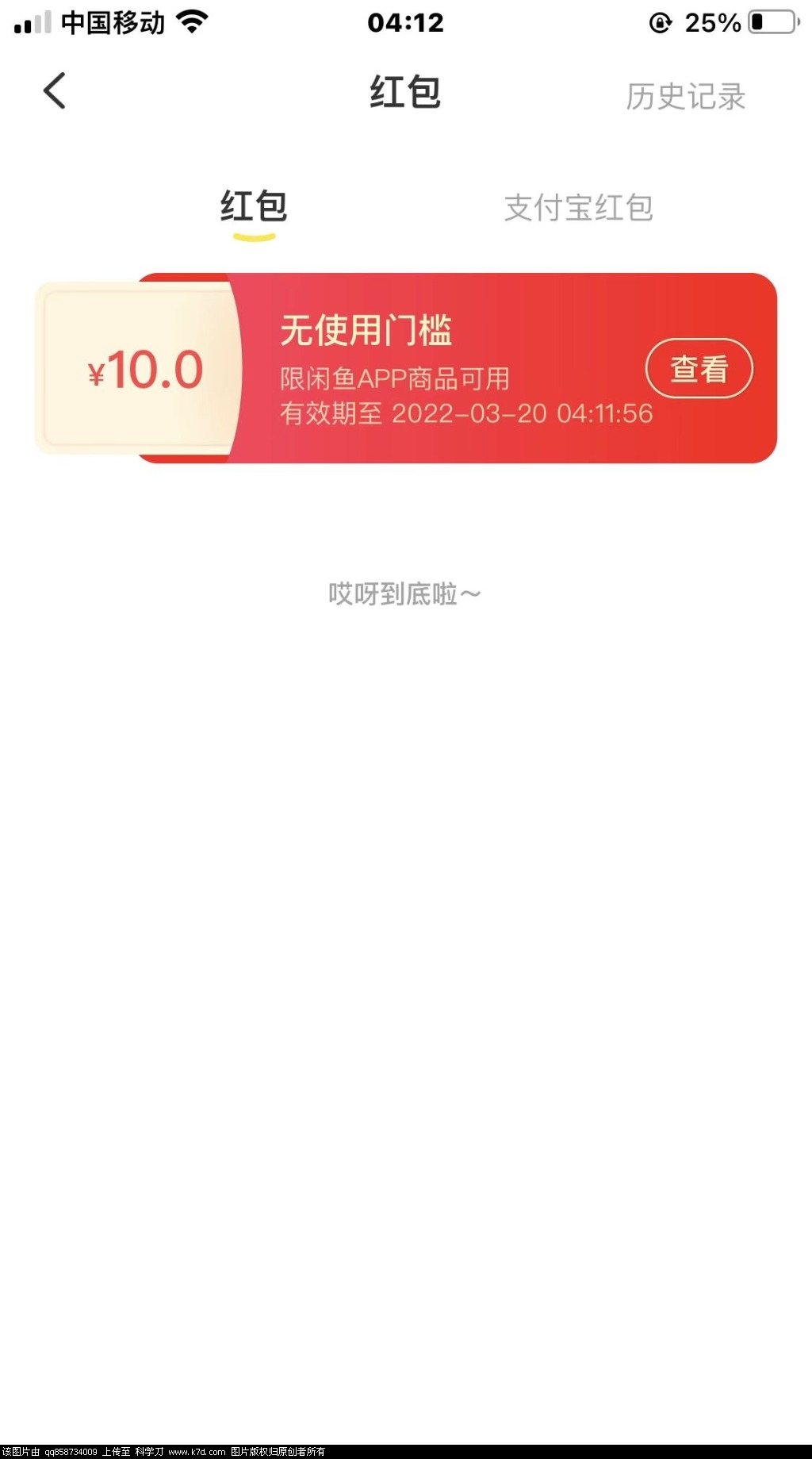Tap the 哎呀到底啦～ end message
812x1459 pixels.
point(405,593)
